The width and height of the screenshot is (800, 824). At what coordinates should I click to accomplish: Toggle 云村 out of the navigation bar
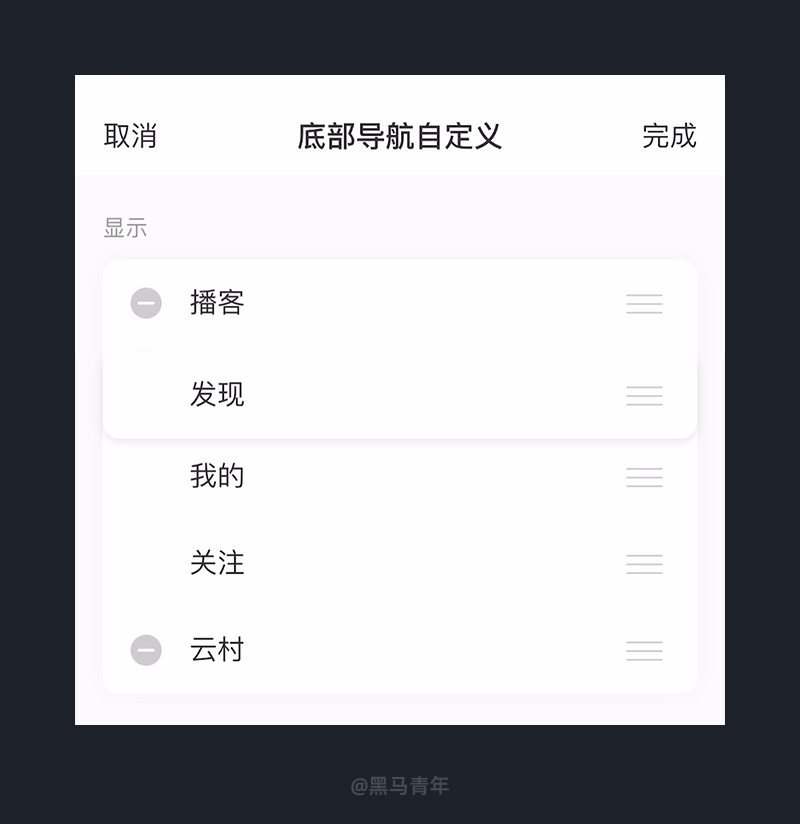tap(146, 650)
